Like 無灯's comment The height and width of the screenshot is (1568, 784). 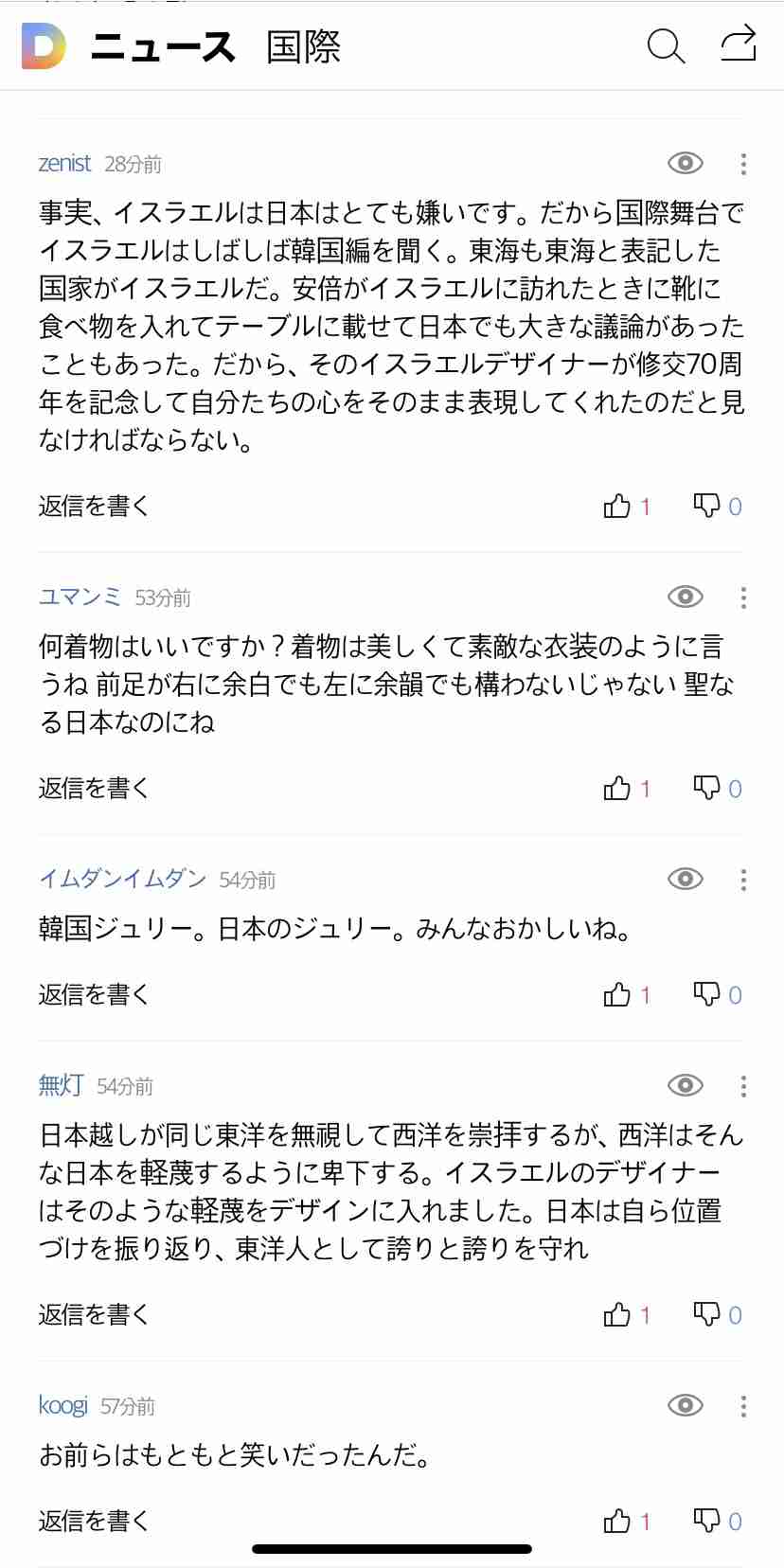(x=627, y=1314)
